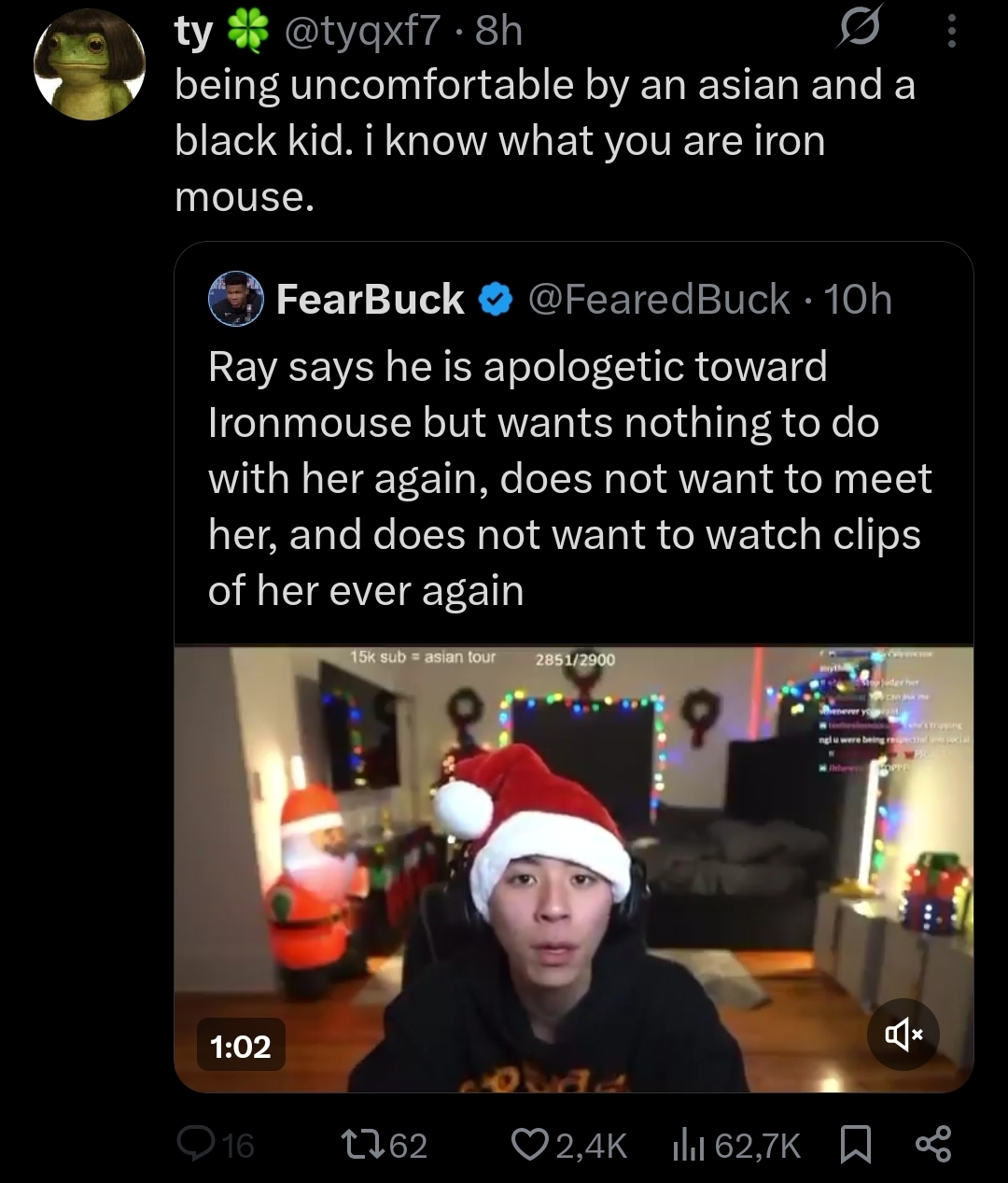Open the Grok circle-slash icon
Viewport: 1008px width, 1183px height.
click(x=856, y=34)
